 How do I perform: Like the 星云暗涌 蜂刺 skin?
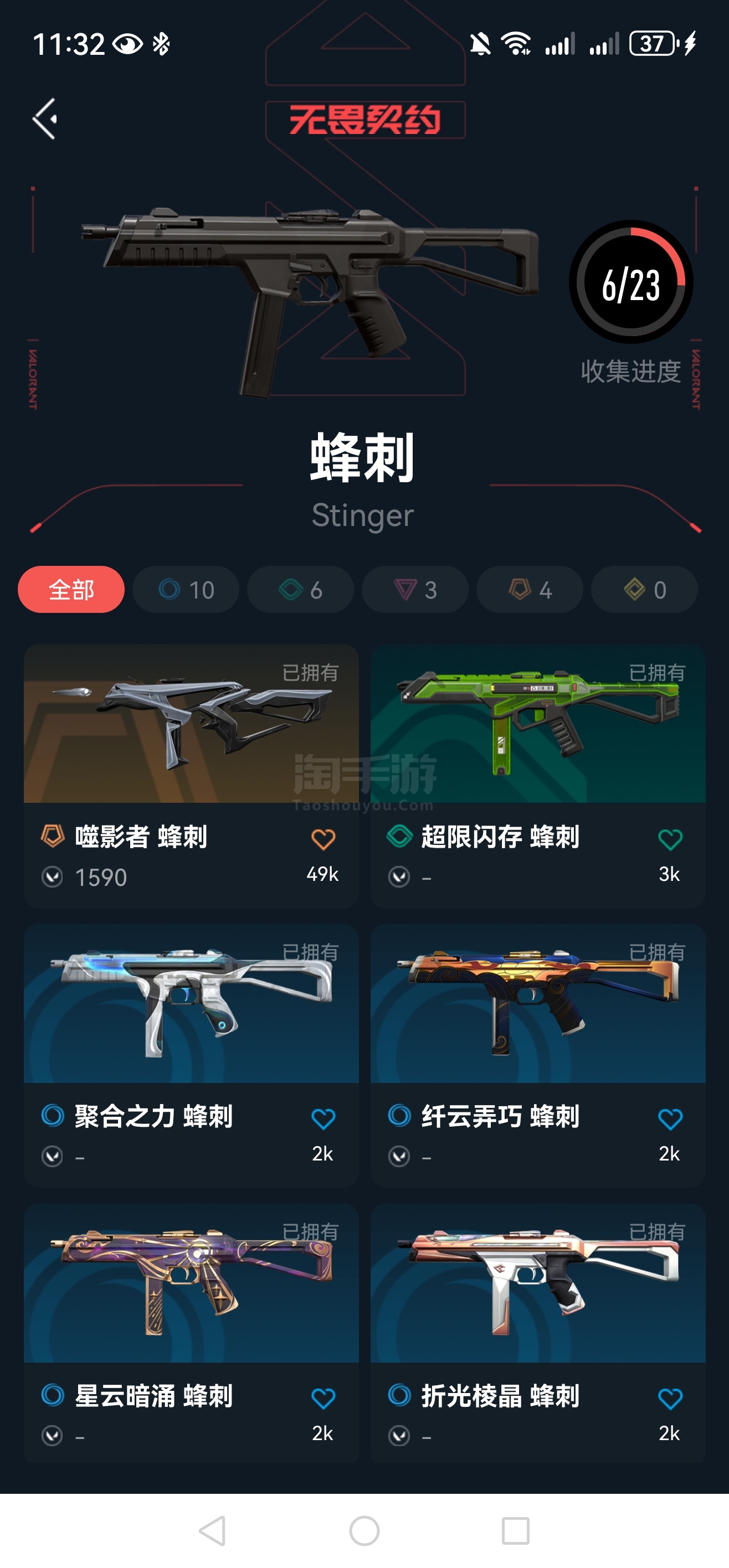324,1399
